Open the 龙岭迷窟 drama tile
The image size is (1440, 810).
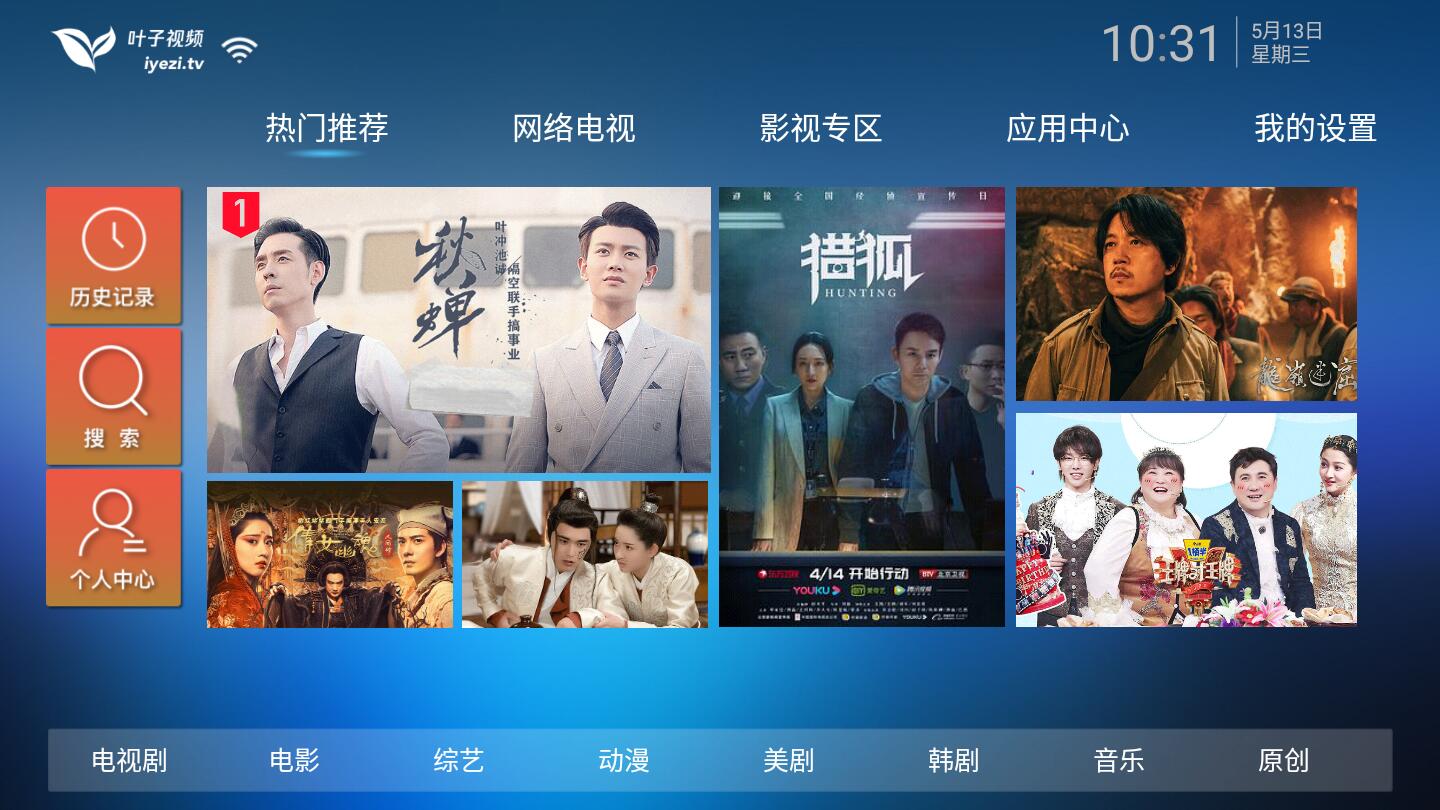tap(1186, 294)
